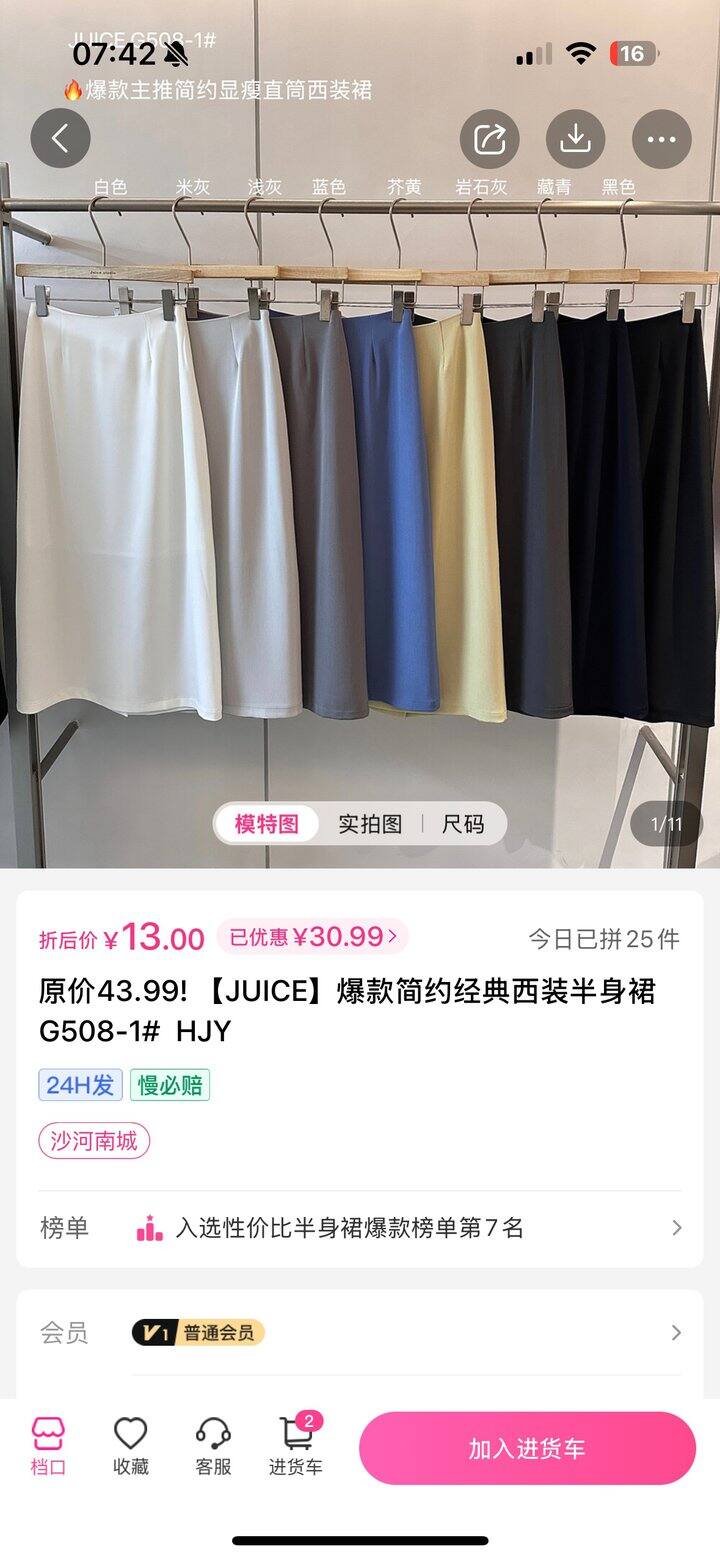720x1560 pixels.
Task: Add this item to 收藏 favorites
Action: (x=130, y=1447)
